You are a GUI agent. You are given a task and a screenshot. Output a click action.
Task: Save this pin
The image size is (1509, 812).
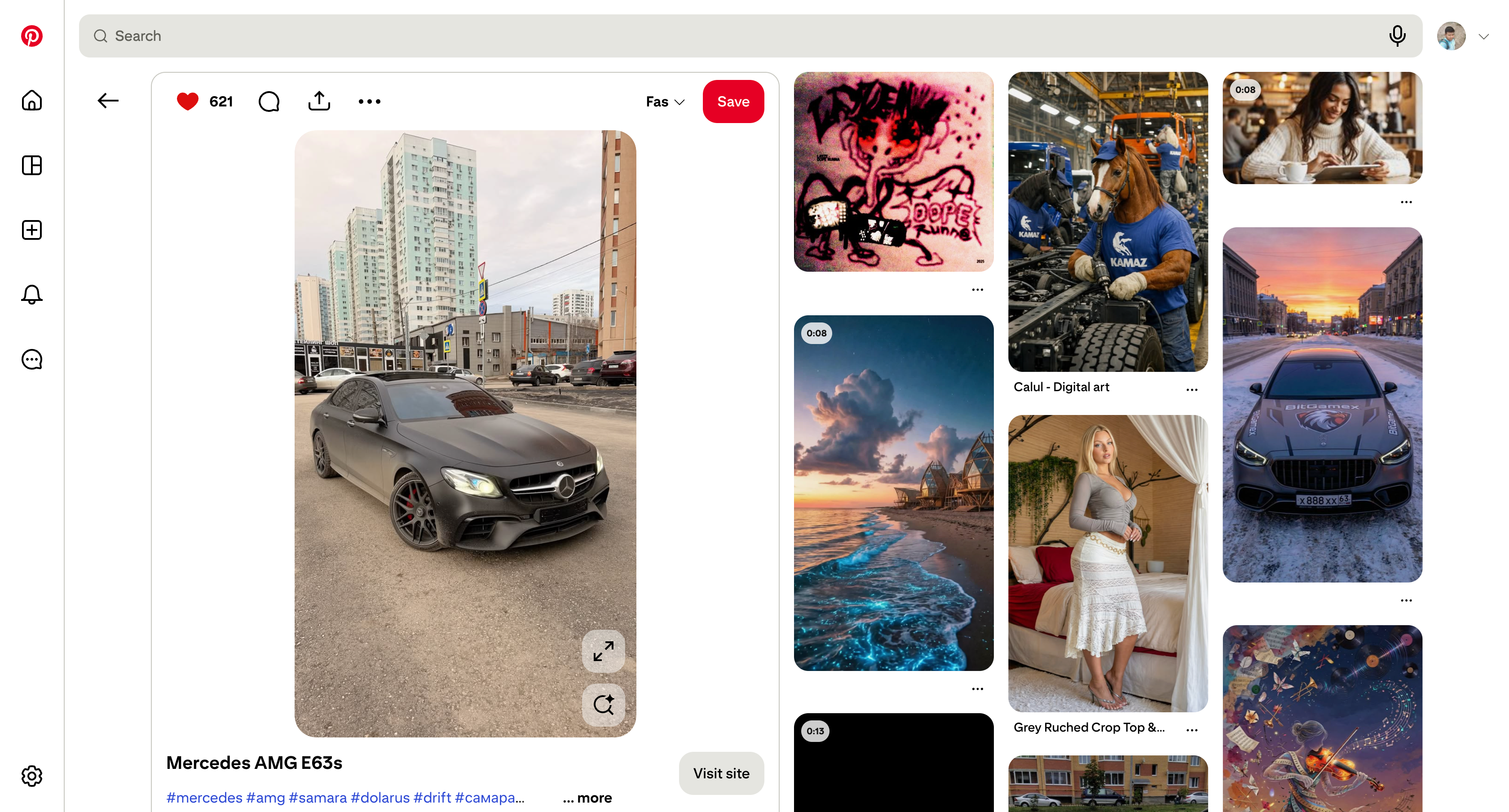tap(733, 101)
